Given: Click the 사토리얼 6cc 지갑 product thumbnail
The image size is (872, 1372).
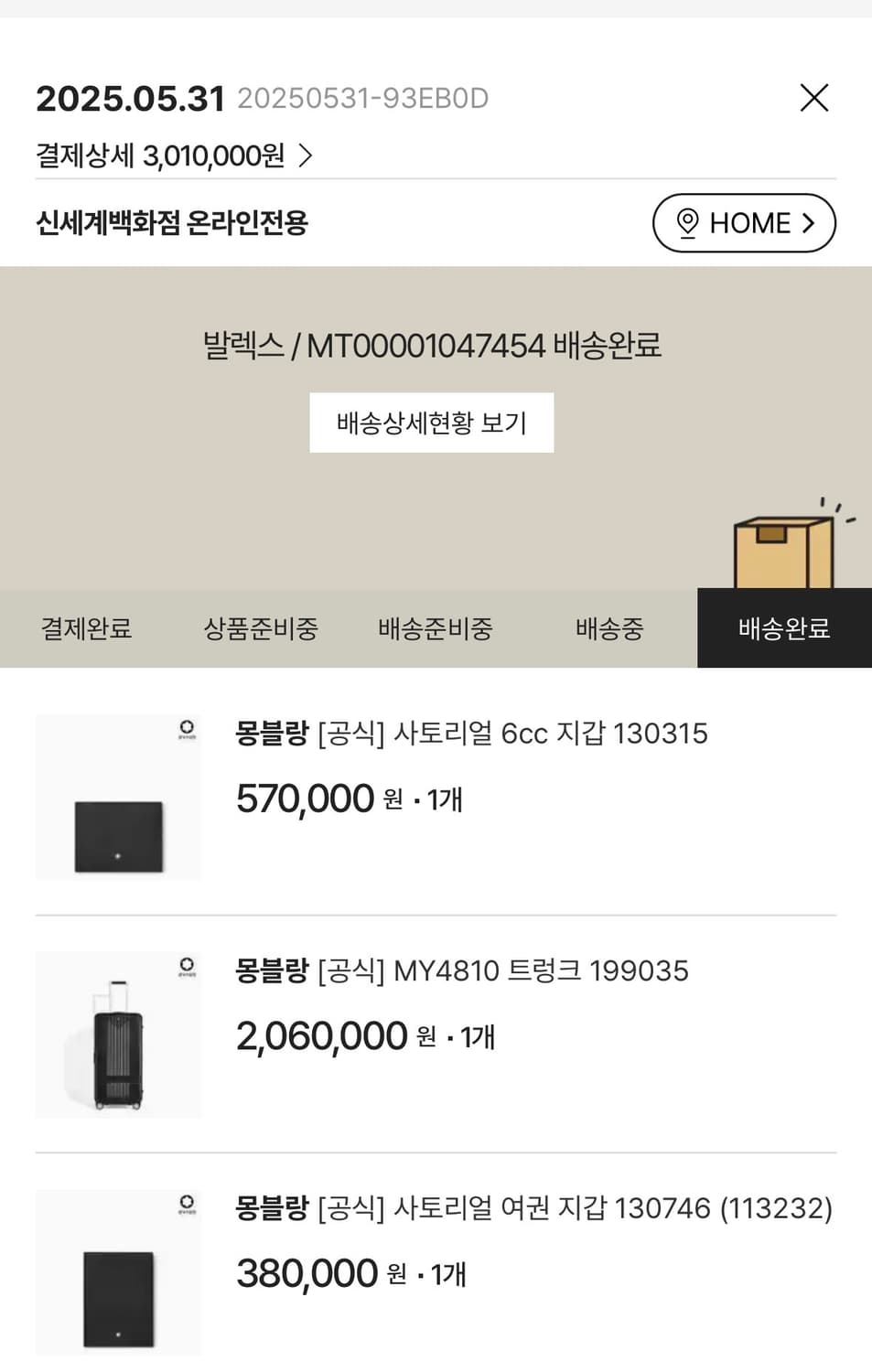Looking at the screenshot, I should (118, 798).
